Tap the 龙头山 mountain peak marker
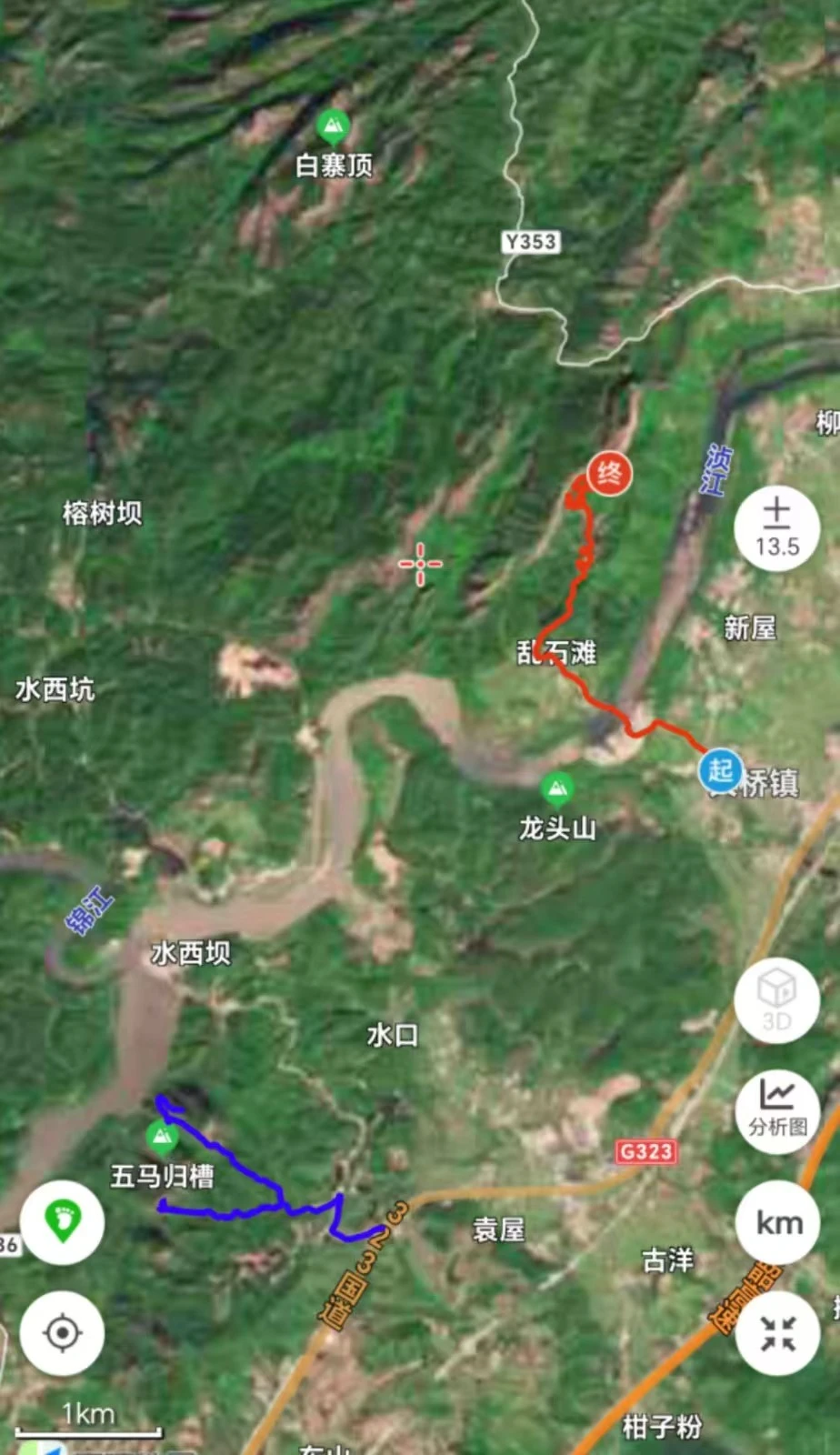 (x=556, y=789)
